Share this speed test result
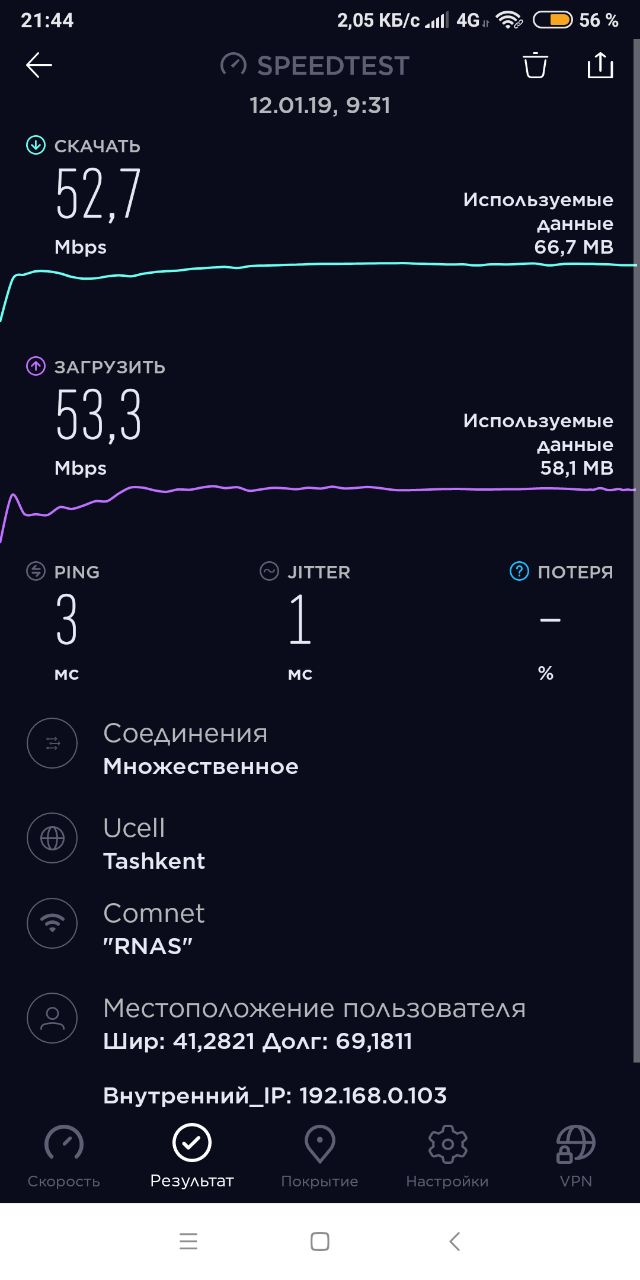The width and height of the screenshot is (640, 1280). coord(599,65)
